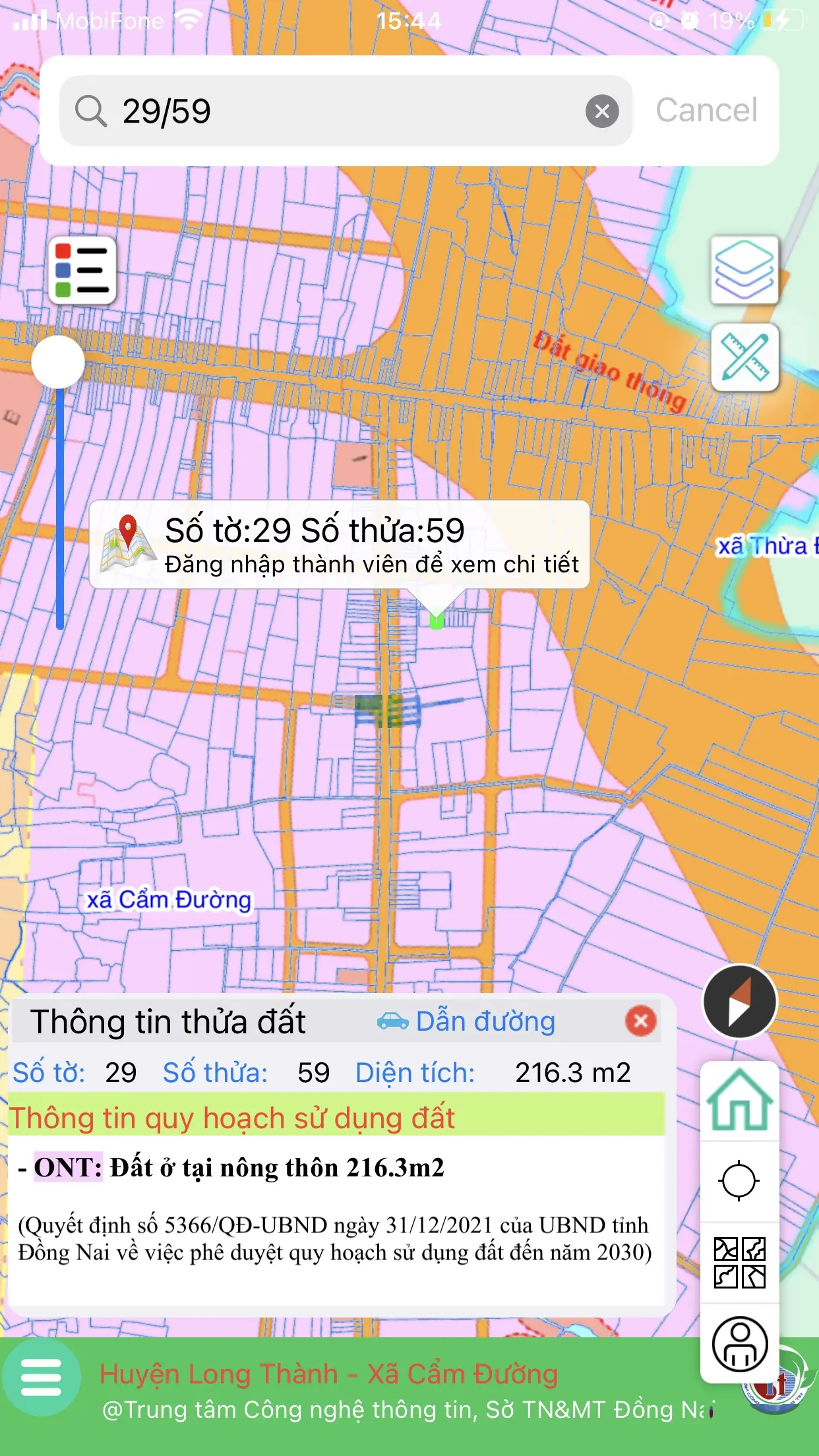Open the user account profile
819x1456 pixels.
(739, 1344)
